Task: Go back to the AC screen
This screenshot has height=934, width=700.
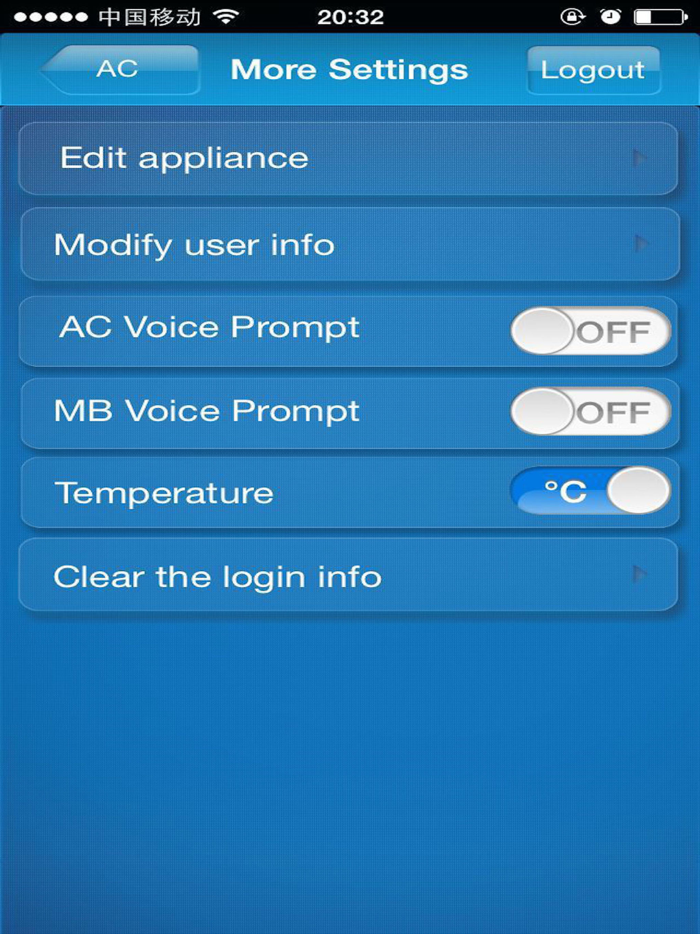Action: click(118, 70)
